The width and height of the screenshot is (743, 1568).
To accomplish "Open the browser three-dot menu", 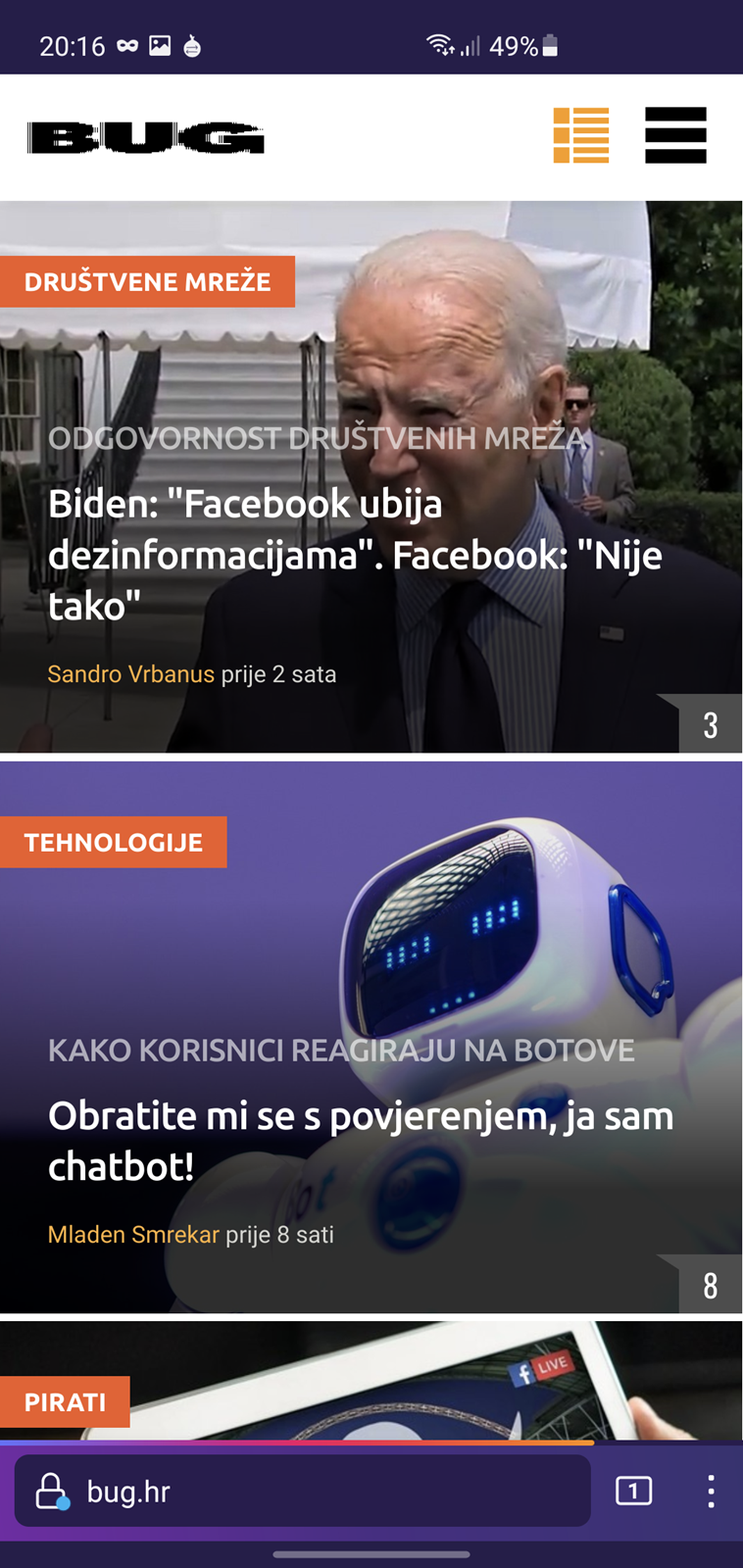I will coord(711,1492).
